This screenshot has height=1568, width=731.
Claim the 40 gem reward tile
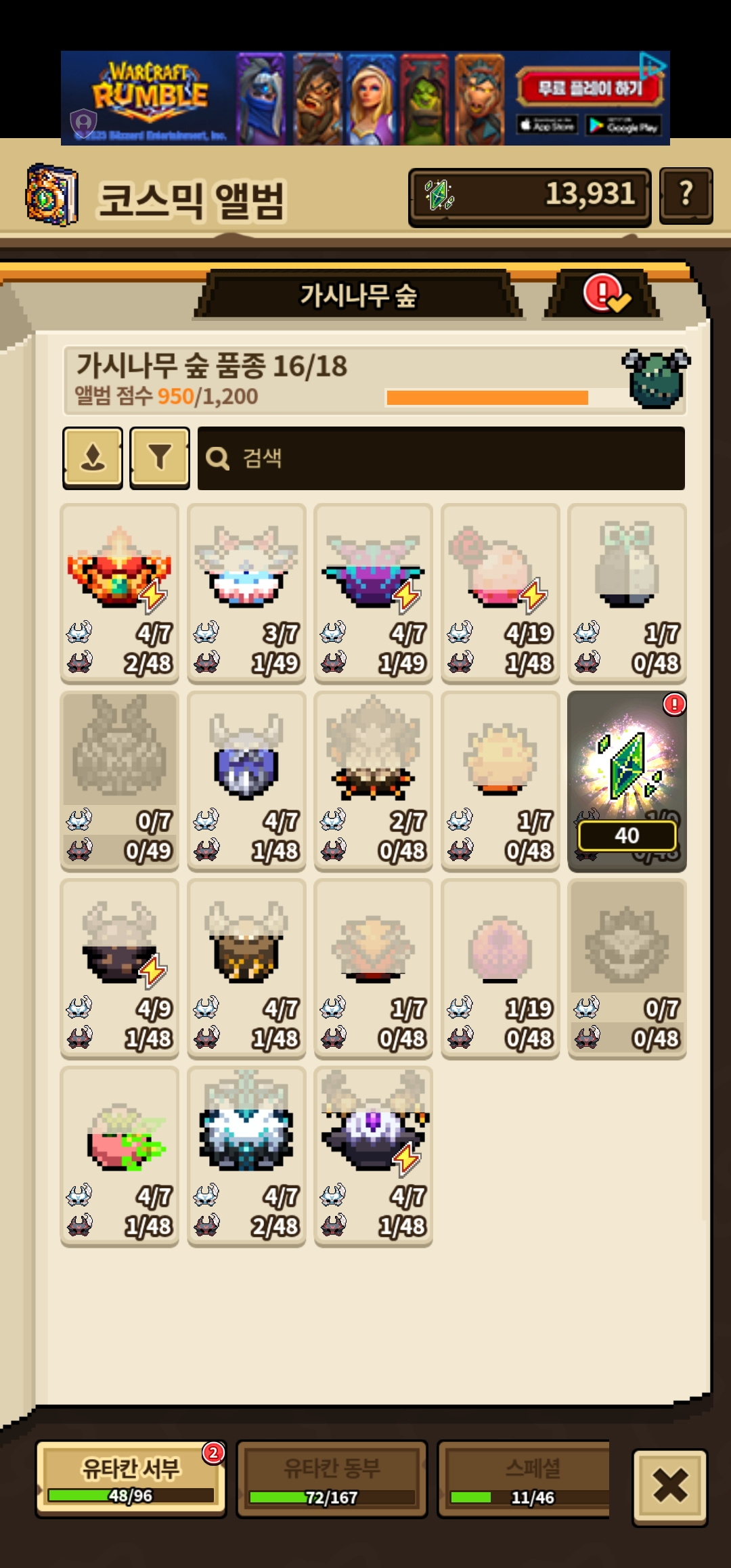point(627,781)
